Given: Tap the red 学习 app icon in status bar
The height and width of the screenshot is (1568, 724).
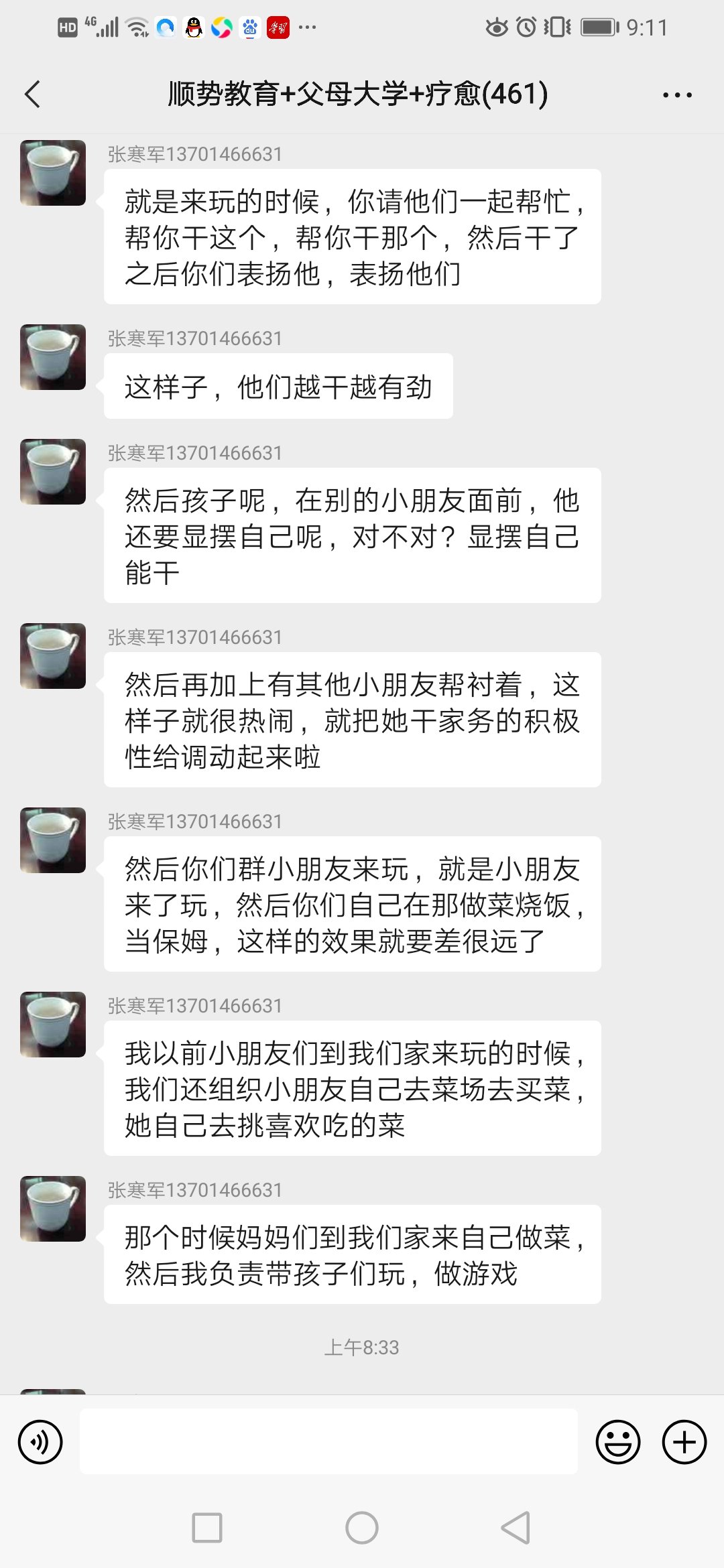Looking at the screenshot, I should pyautogui.click(x=281, y=27).
